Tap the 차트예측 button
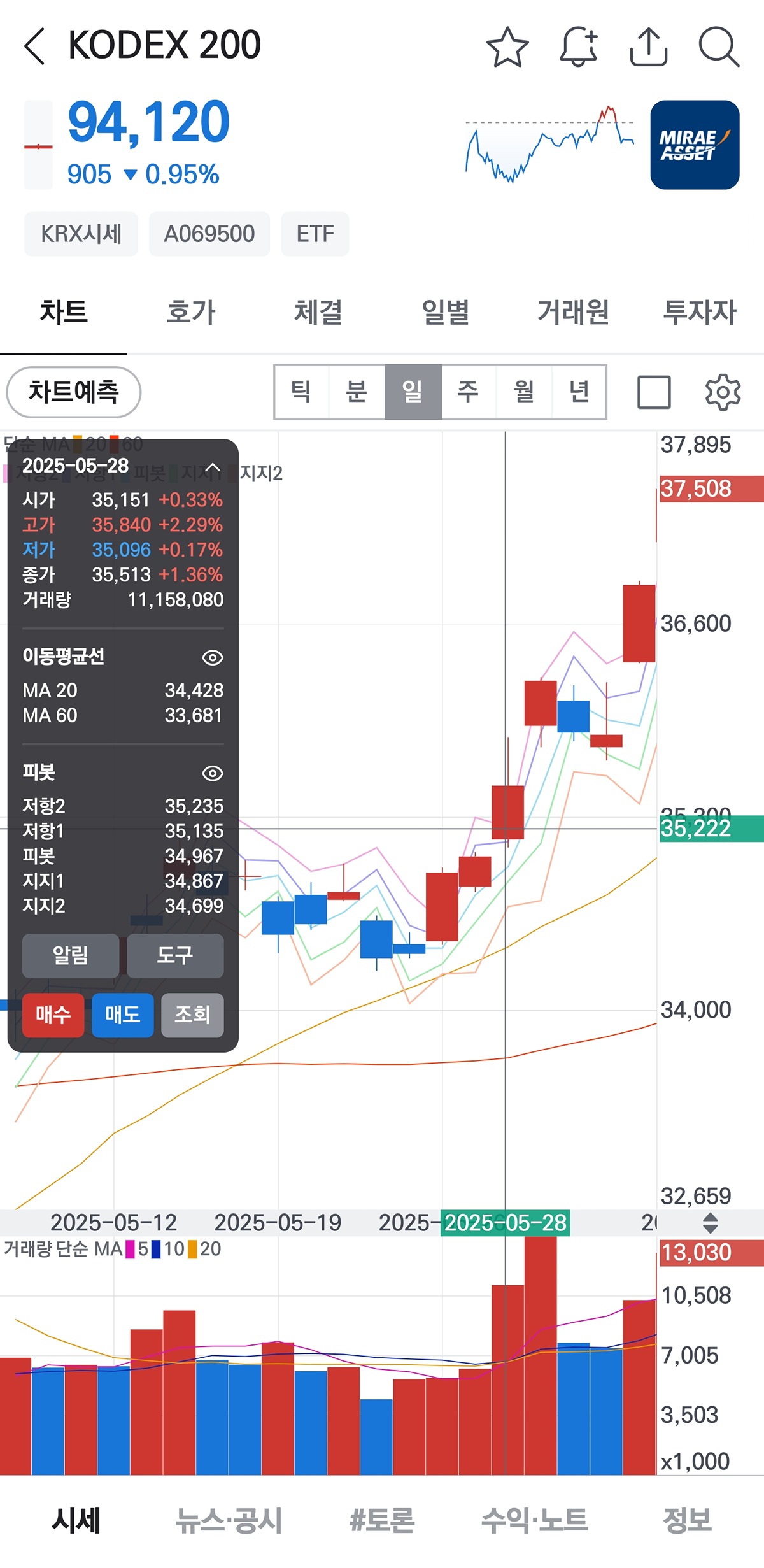The height and width of the screenshot is (1568, 764). (x=73, y=392)
